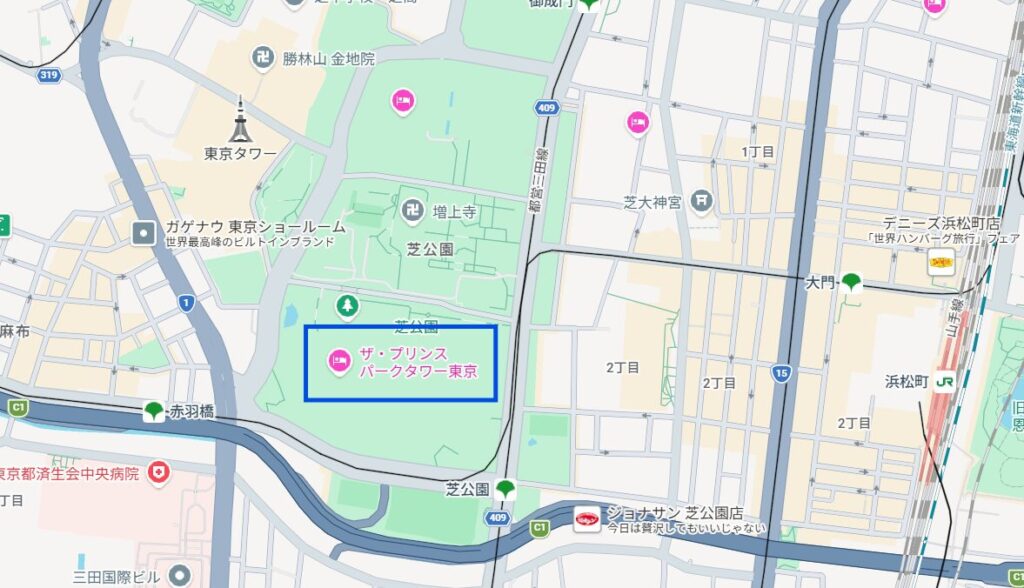Open the 三田国際ビル place pin
The image size is (1024, 588).
tap(180, 575)
